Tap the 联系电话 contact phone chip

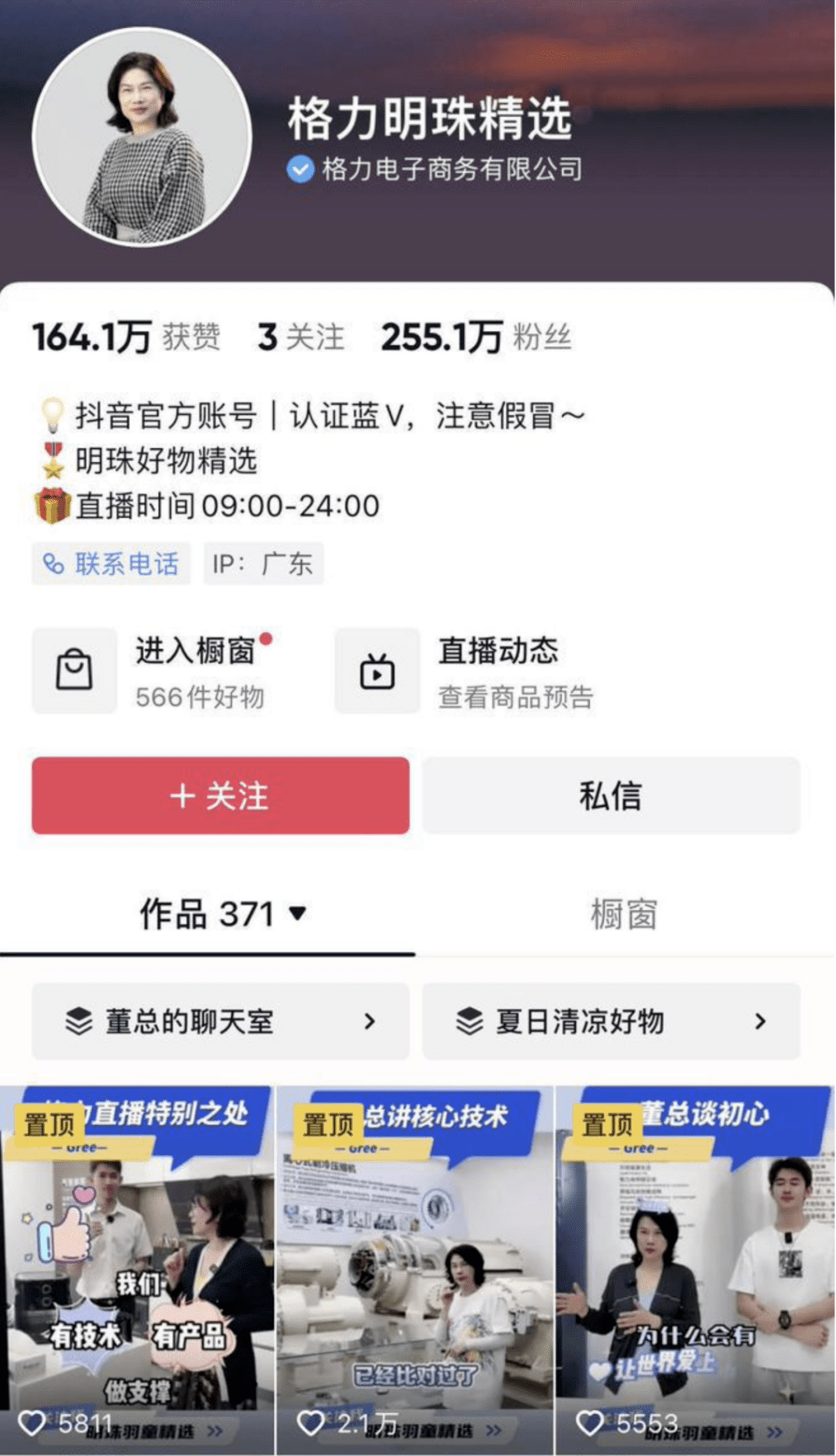pos(111,564)
